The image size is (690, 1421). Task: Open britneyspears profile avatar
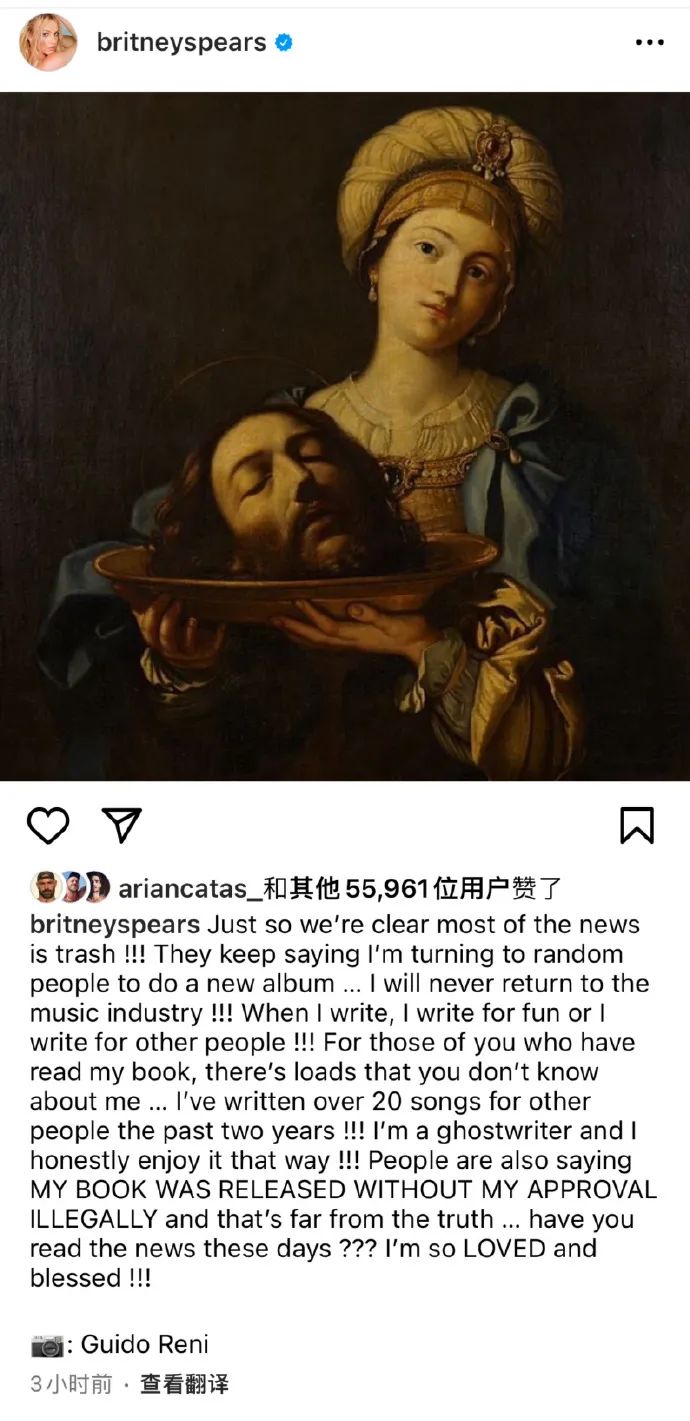coord(48,43)
